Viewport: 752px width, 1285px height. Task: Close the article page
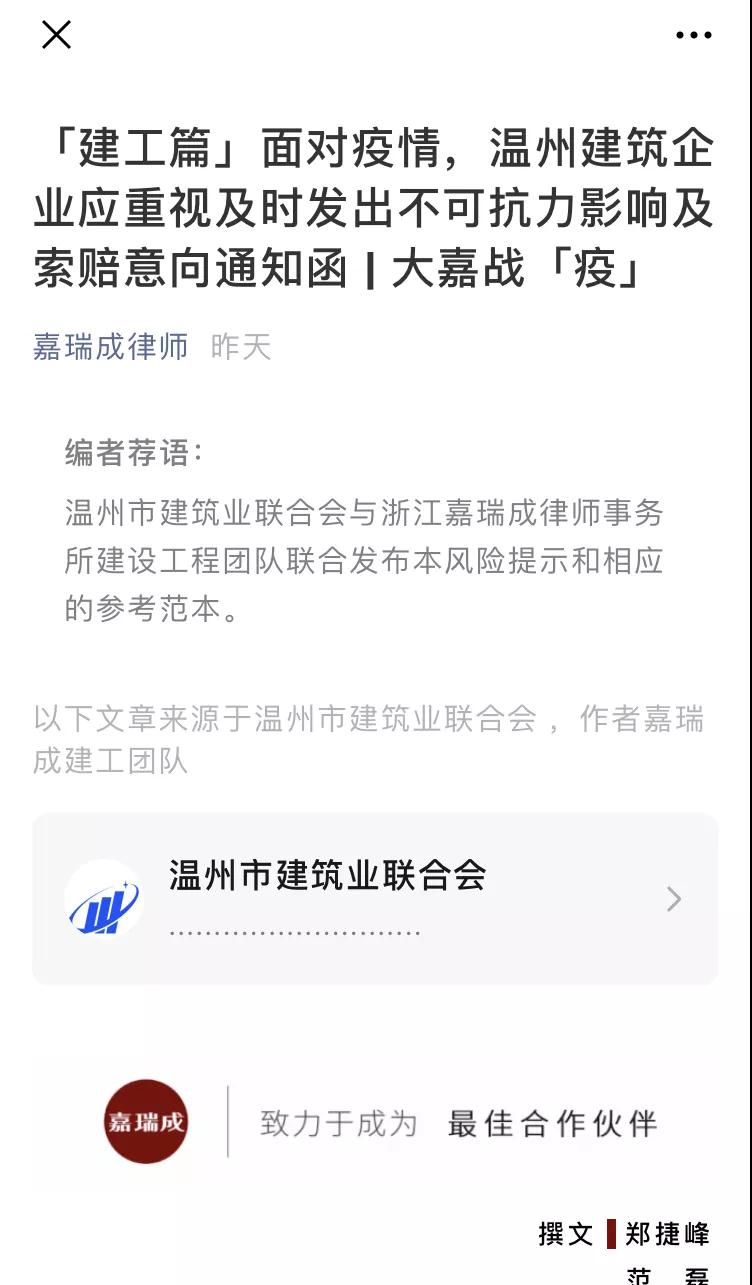[56, 35]
